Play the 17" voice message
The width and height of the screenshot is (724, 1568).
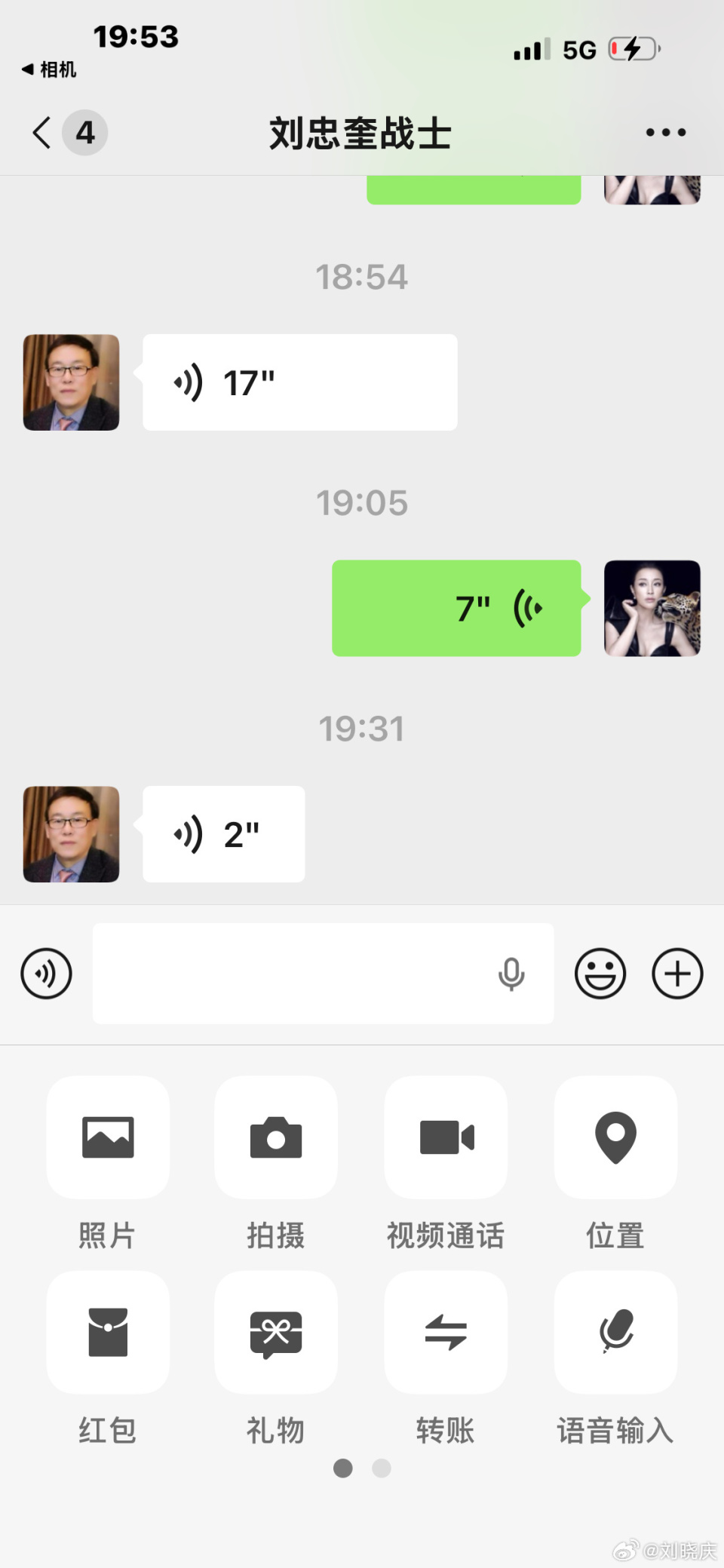(299, 382)
